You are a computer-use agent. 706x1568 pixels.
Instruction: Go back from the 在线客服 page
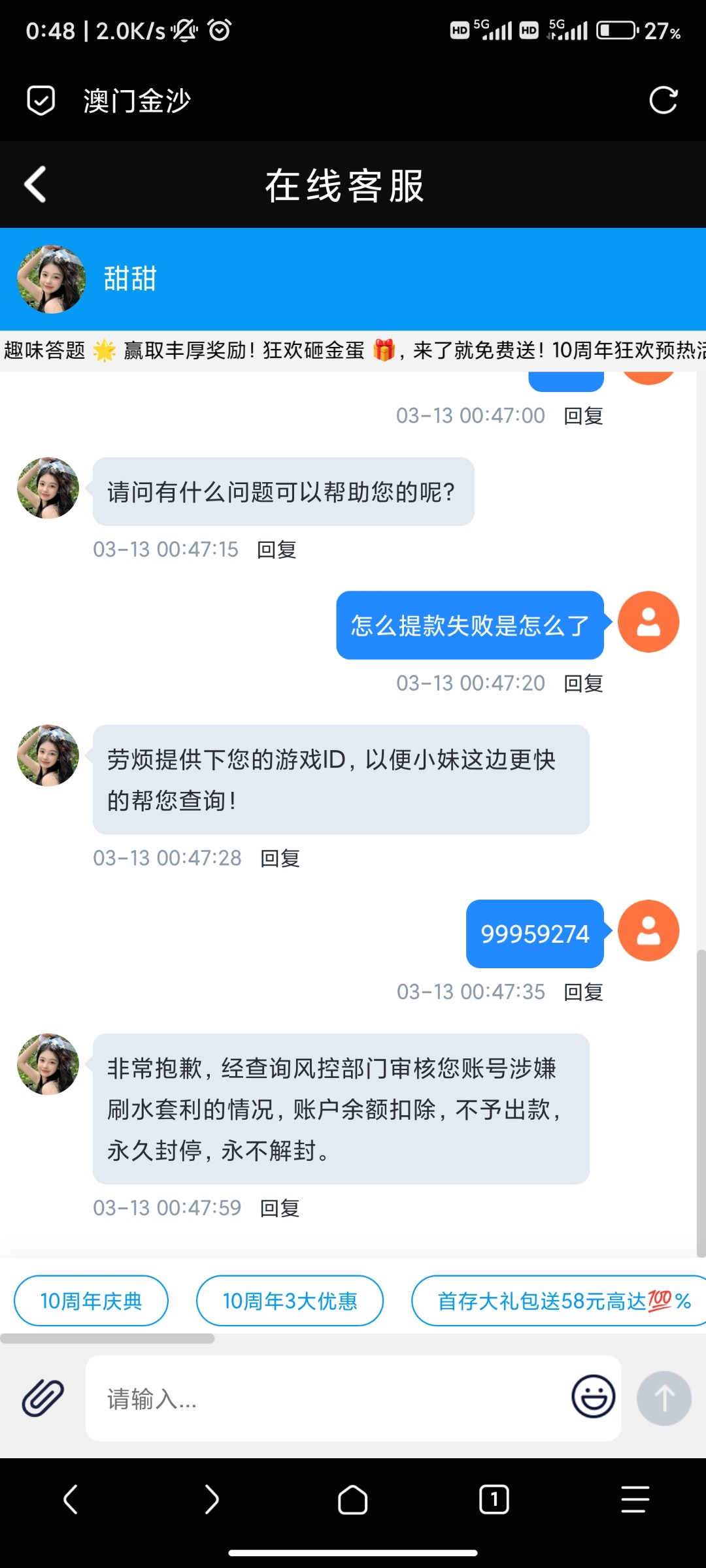pos(36,185)
